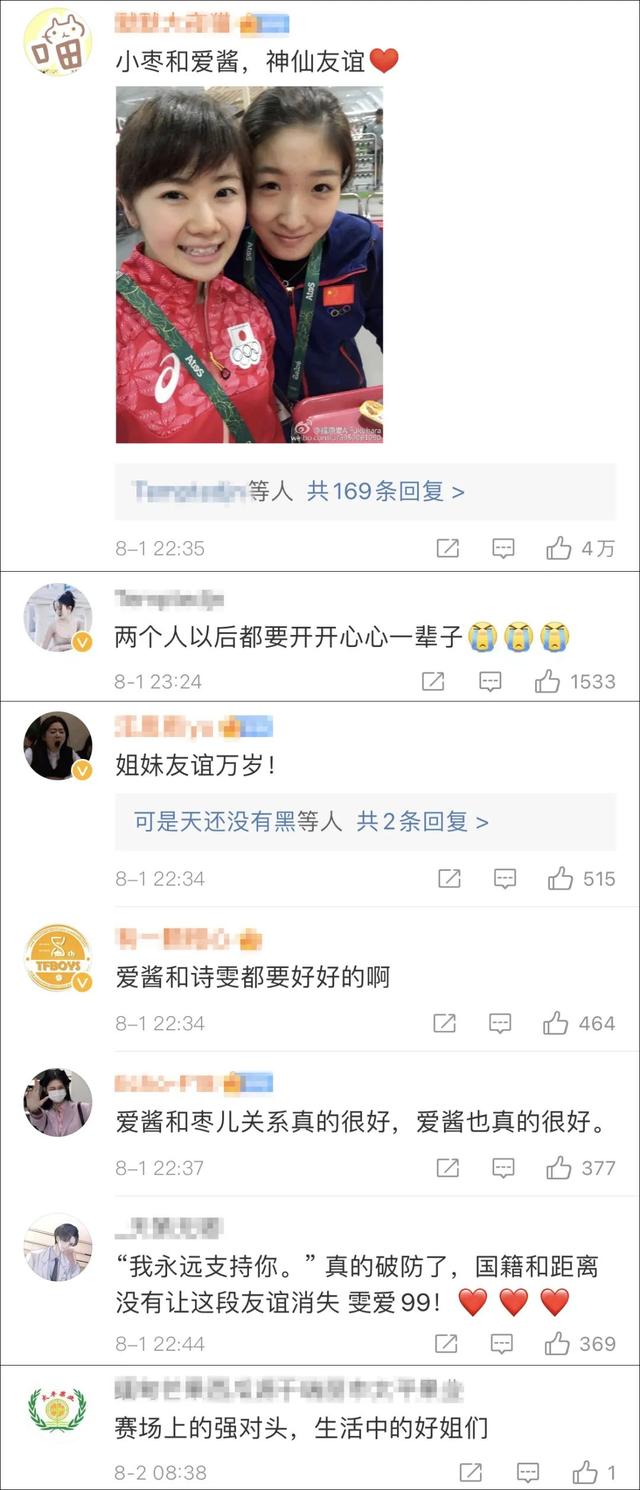Repost the 爱酱和枣儿关系真的很好 comment
640x1490 pixels.
point(447,1167)
